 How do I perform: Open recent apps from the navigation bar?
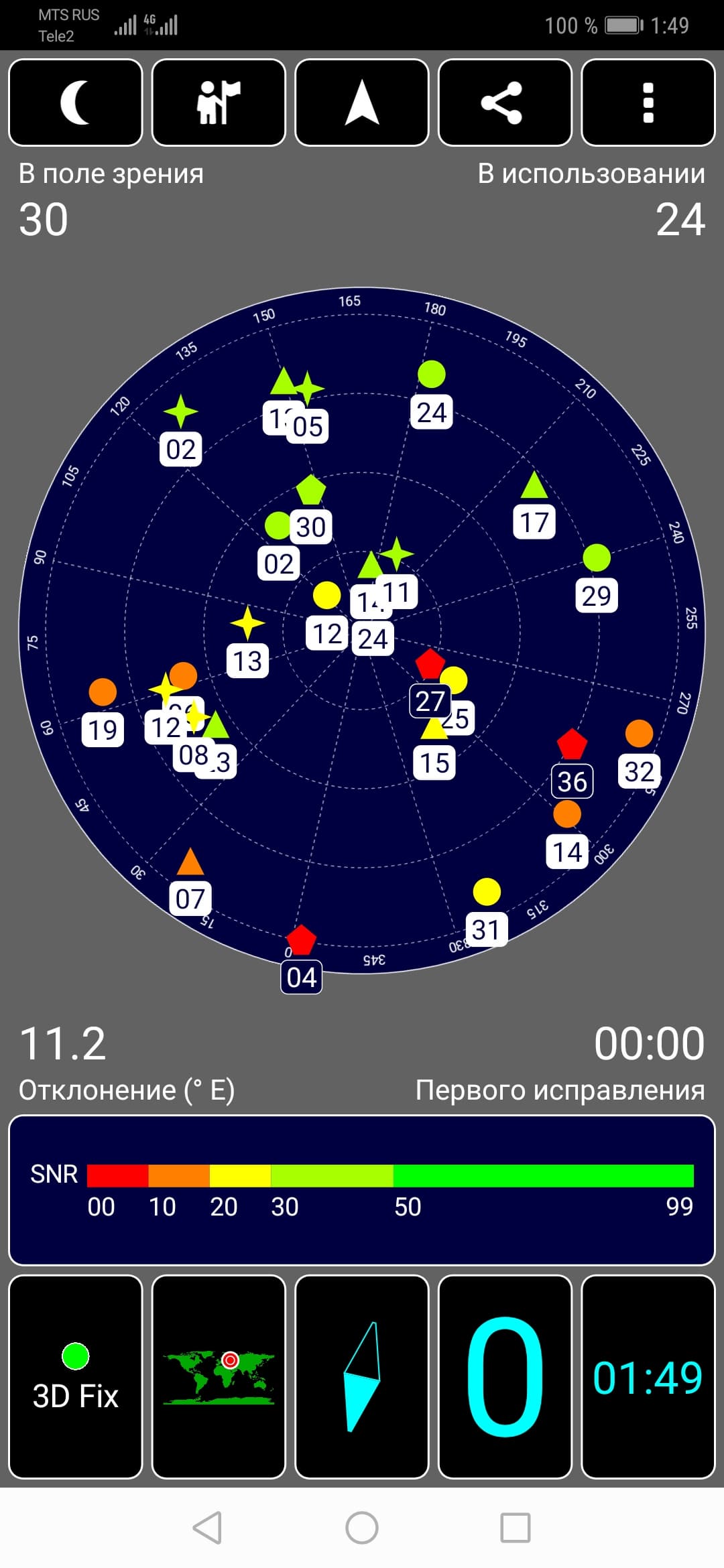click(516, 1528)
